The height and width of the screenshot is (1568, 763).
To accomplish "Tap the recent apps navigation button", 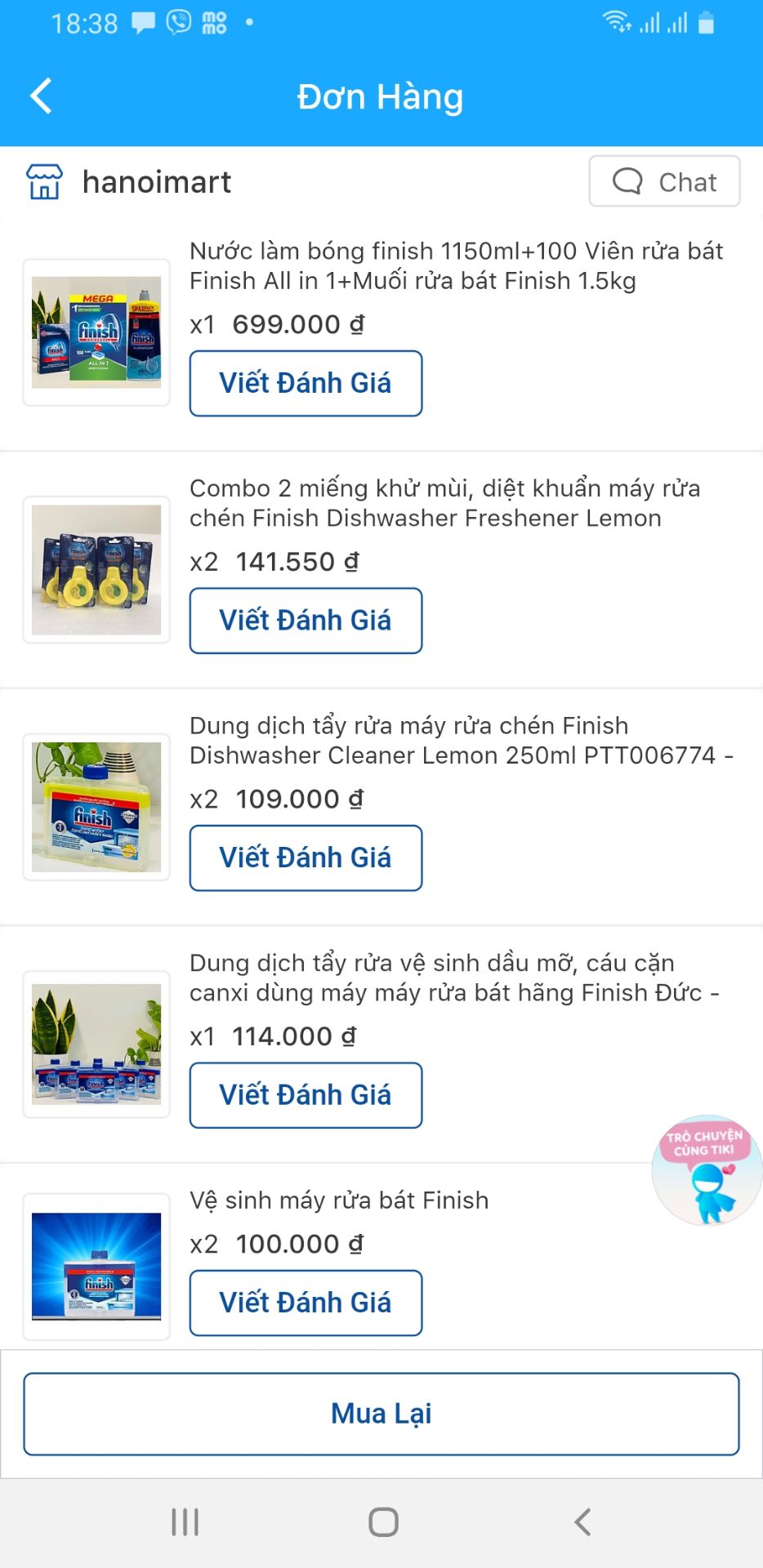I will click(185, 1521).
